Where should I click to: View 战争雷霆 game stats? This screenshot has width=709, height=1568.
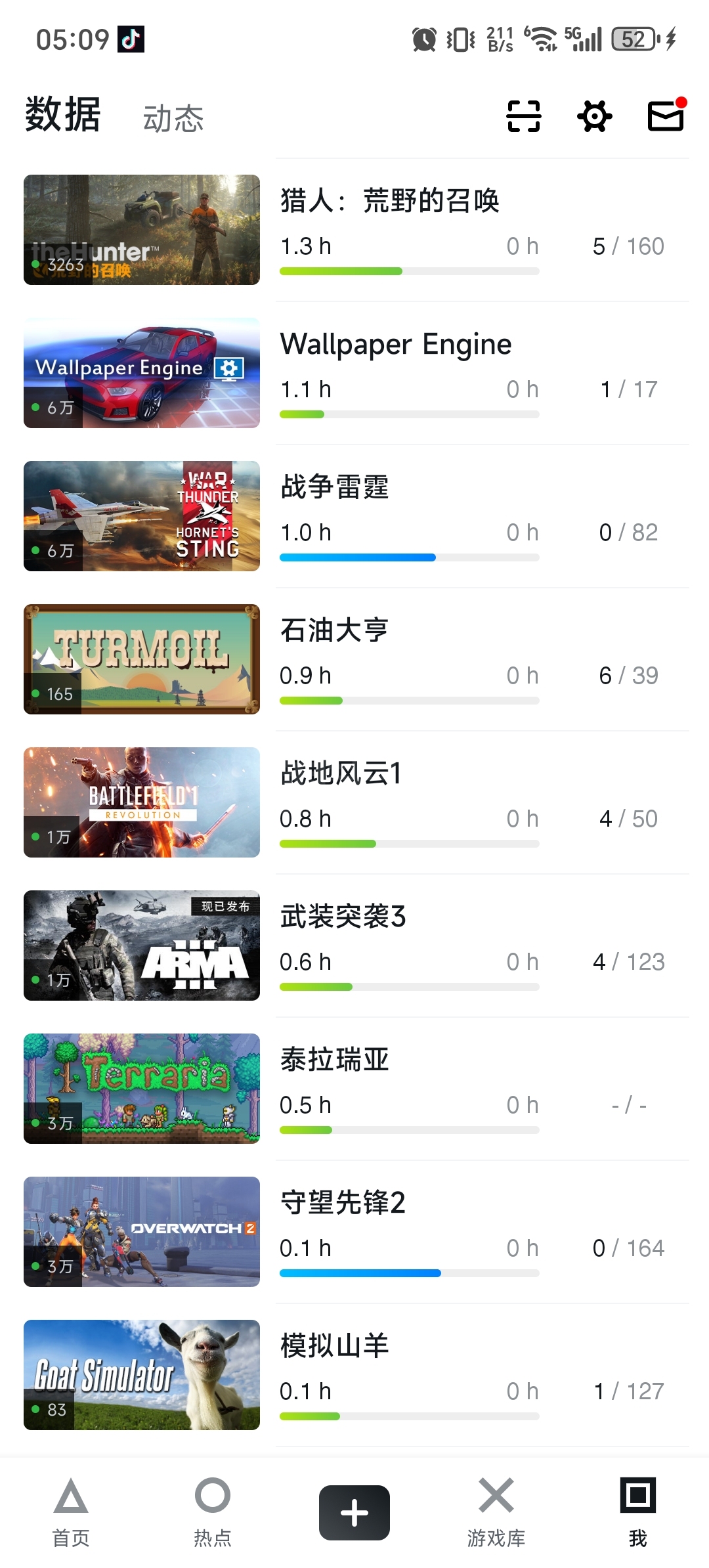pos(356,516)
